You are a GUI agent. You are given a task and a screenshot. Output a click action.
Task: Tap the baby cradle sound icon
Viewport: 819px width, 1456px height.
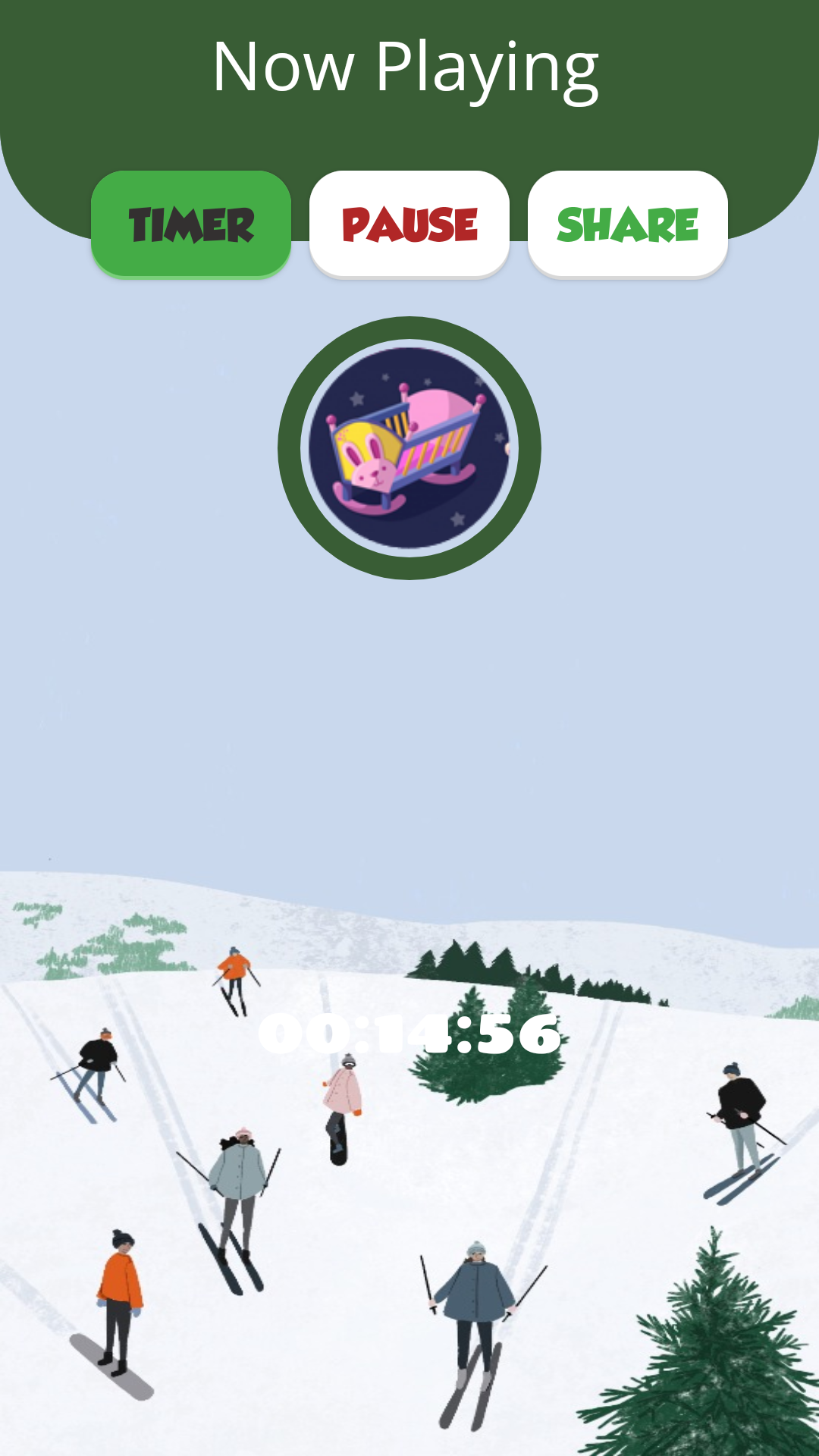[409, 448]
